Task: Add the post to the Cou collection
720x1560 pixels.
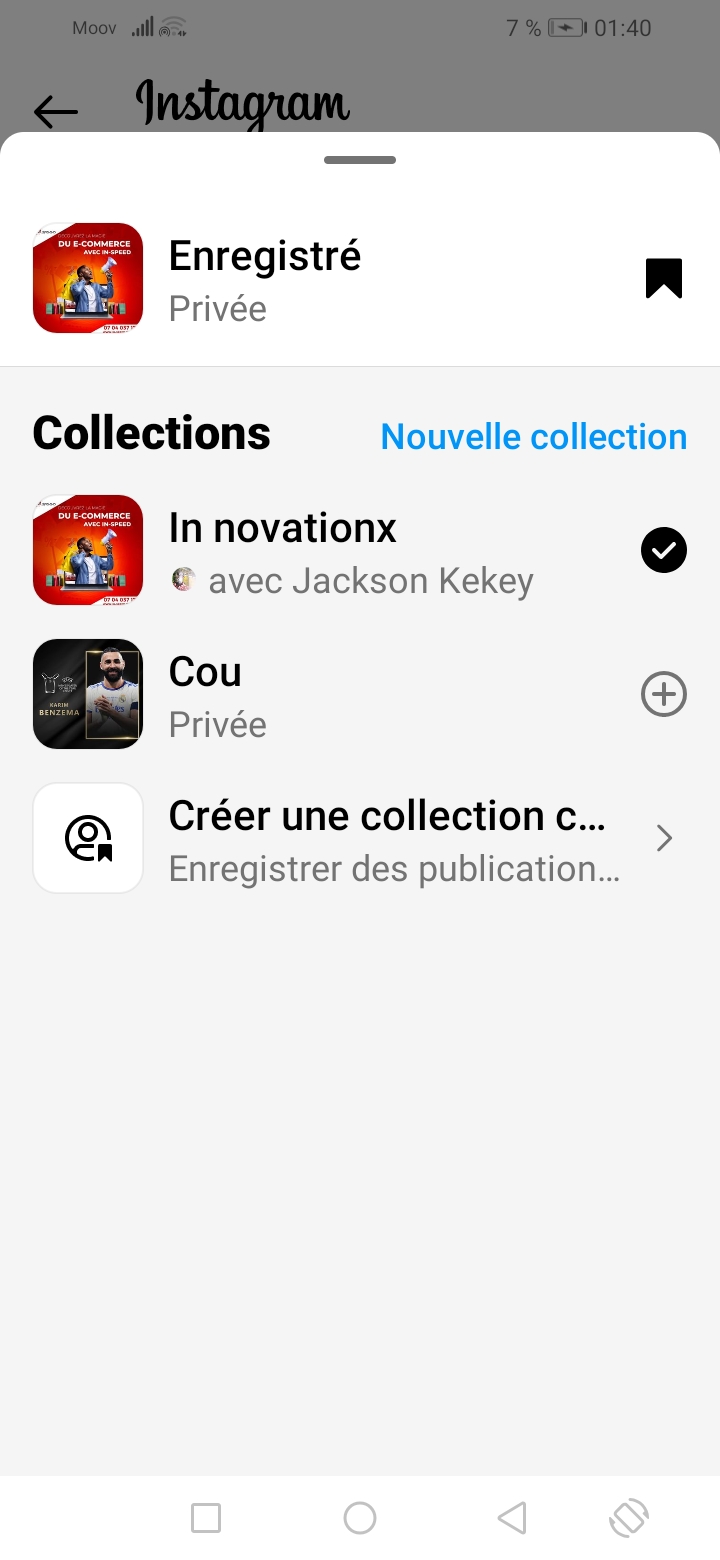Action: (664, 694)
